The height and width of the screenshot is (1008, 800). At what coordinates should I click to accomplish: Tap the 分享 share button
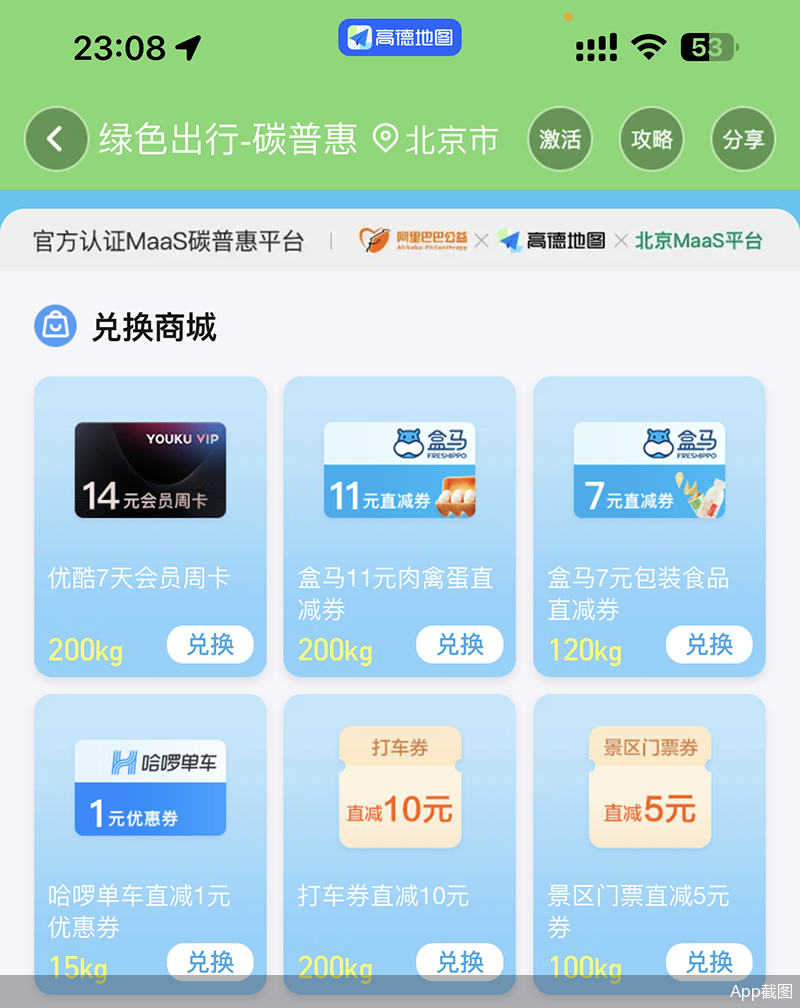pyautogui.click(x=742, y=139)
